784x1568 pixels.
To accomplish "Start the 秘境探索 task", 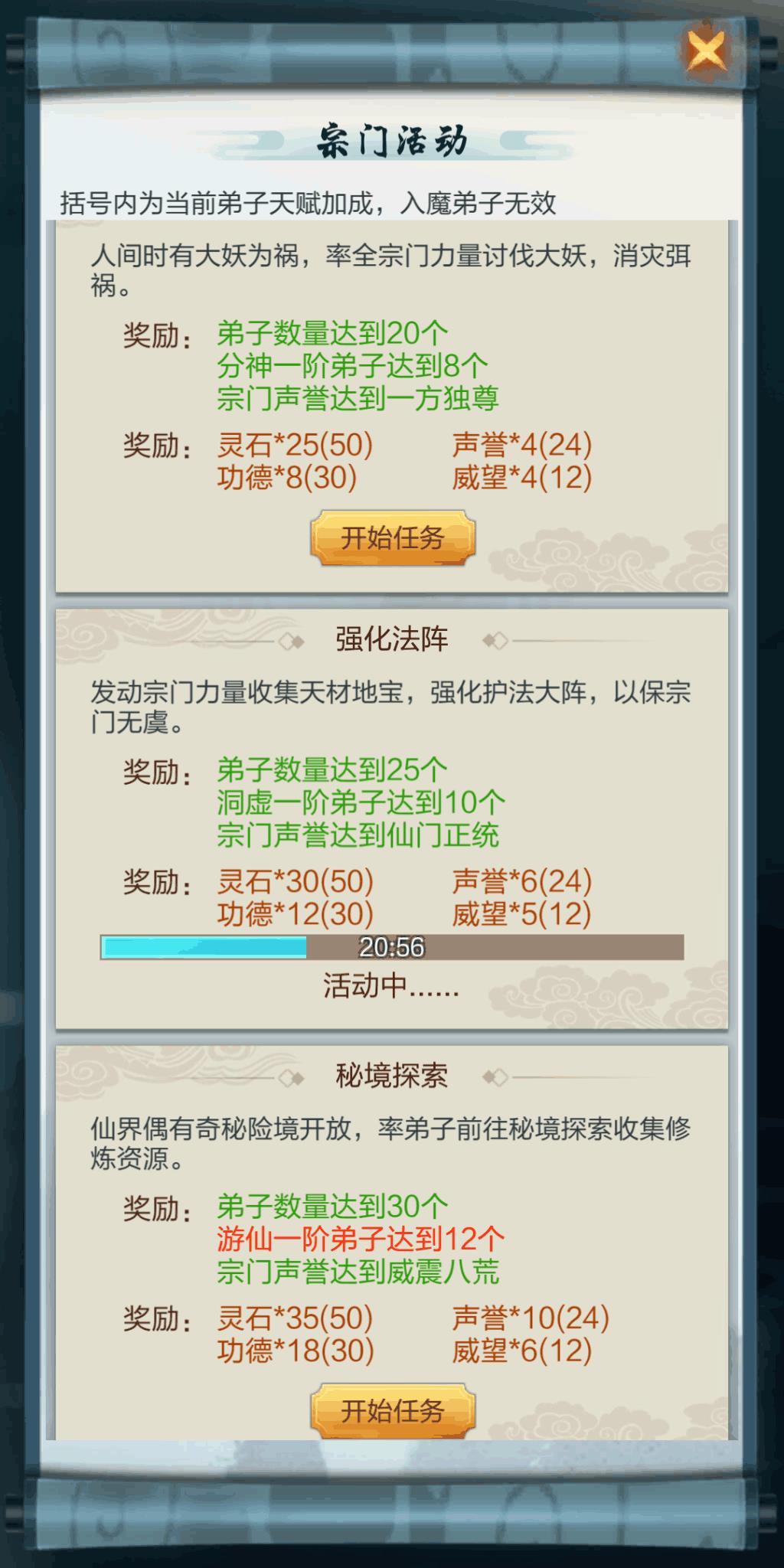I will tap(393, 1410).
